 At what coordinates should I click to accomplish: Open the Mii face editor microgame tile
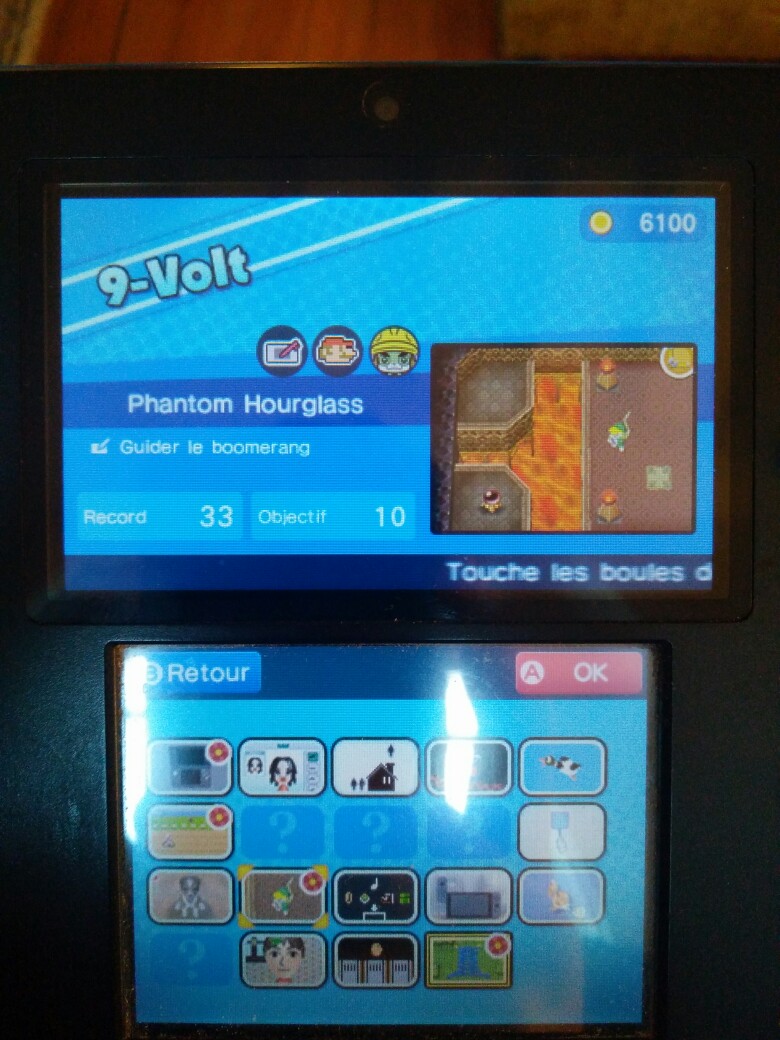pyautogui.click(x=282, y=768)
